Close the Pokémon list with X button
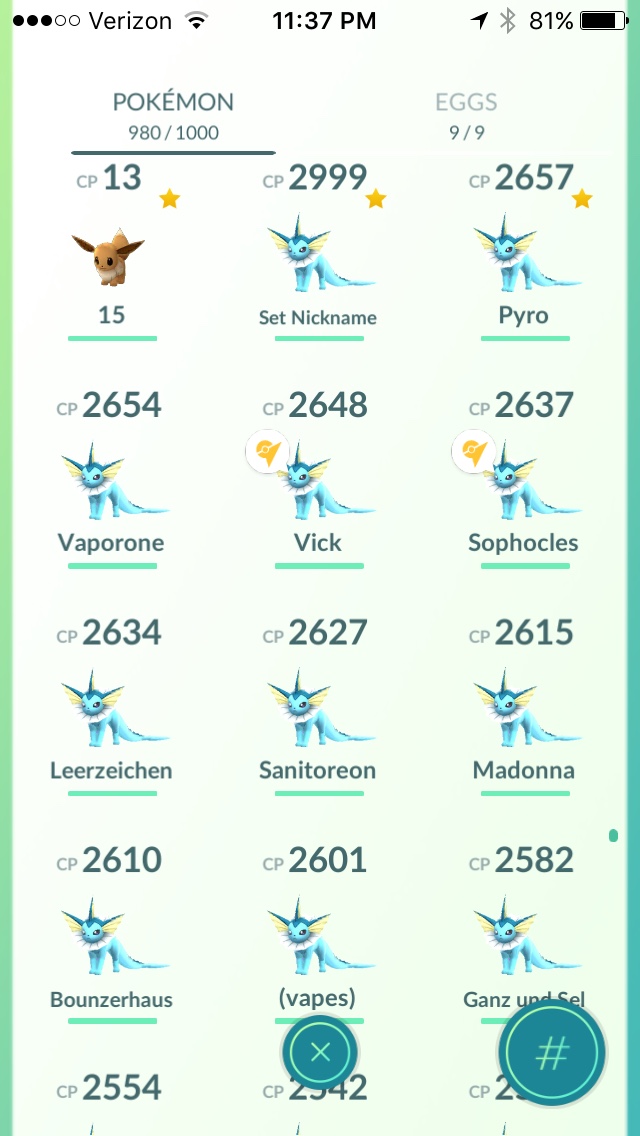 pyautogui.click(x=320, y=1052)
